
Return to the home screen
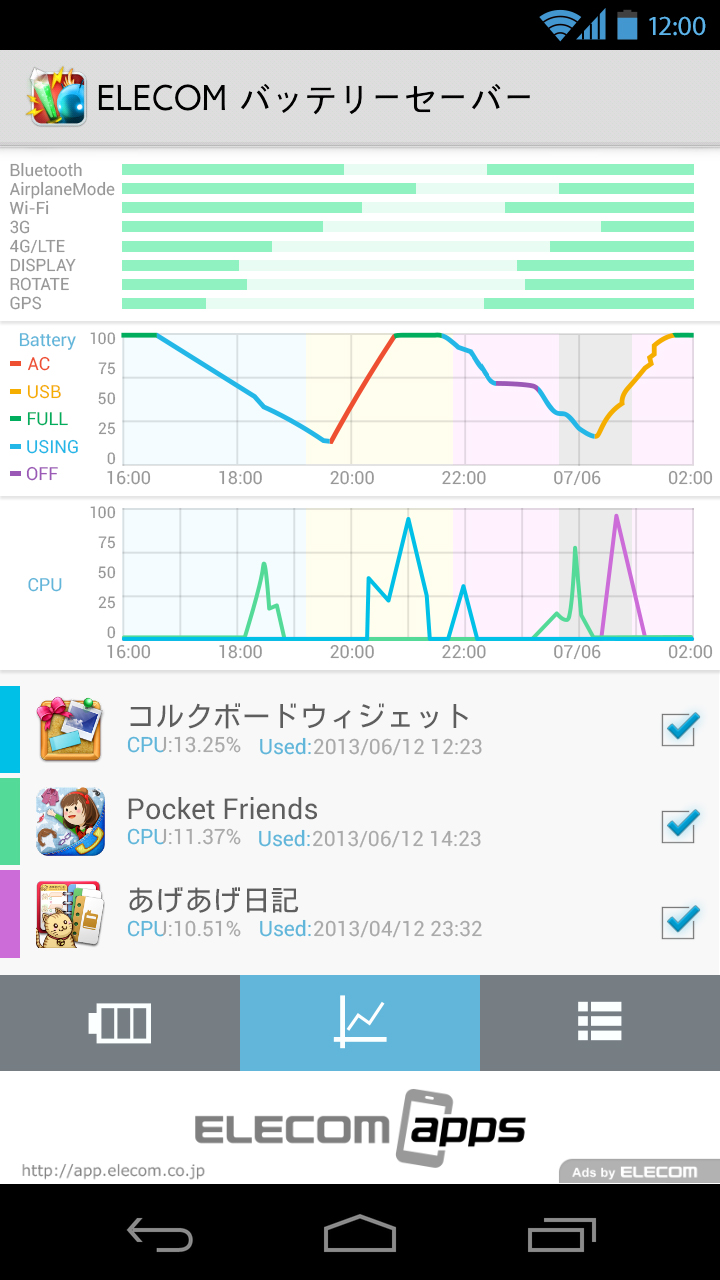coord(360,1234)
